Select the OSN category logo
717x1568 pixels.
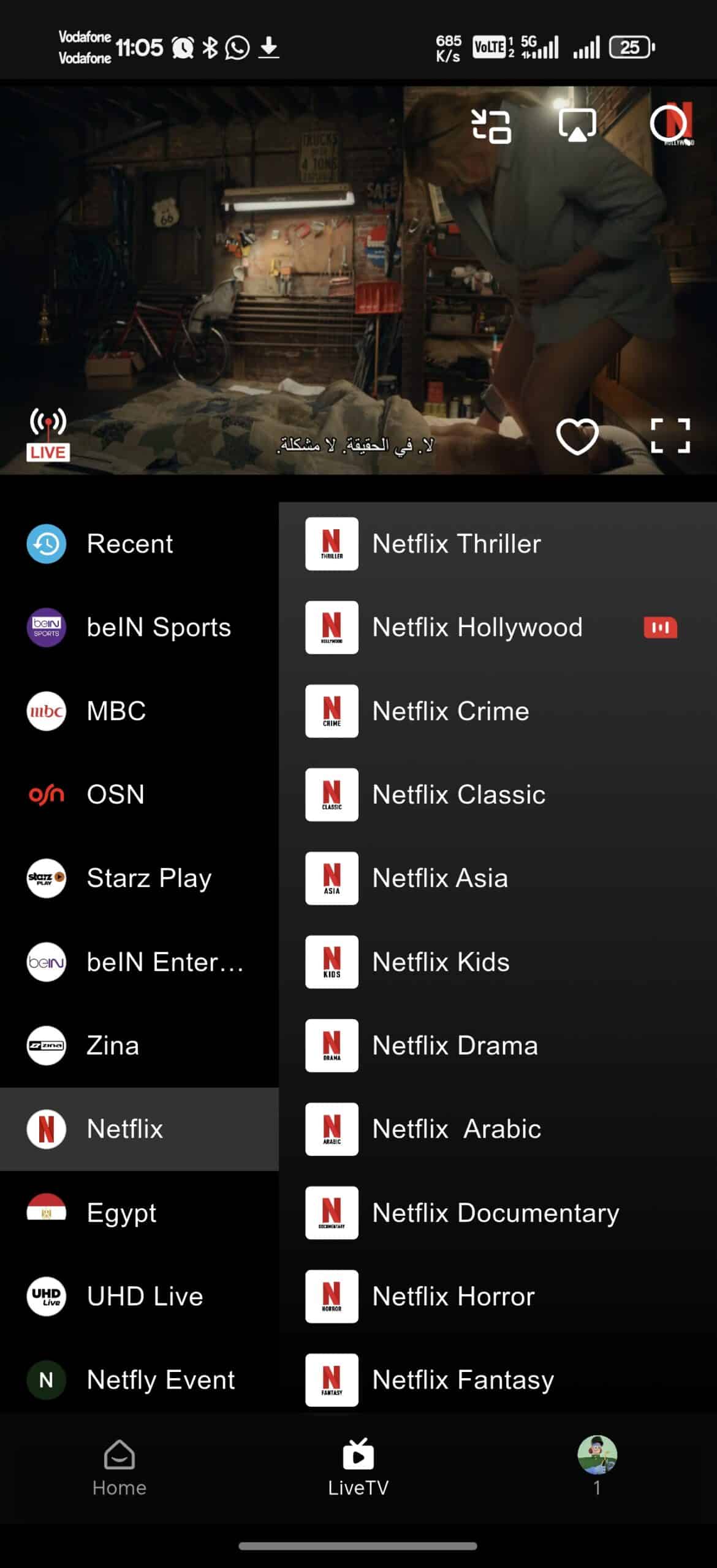(x=45, y=794)
